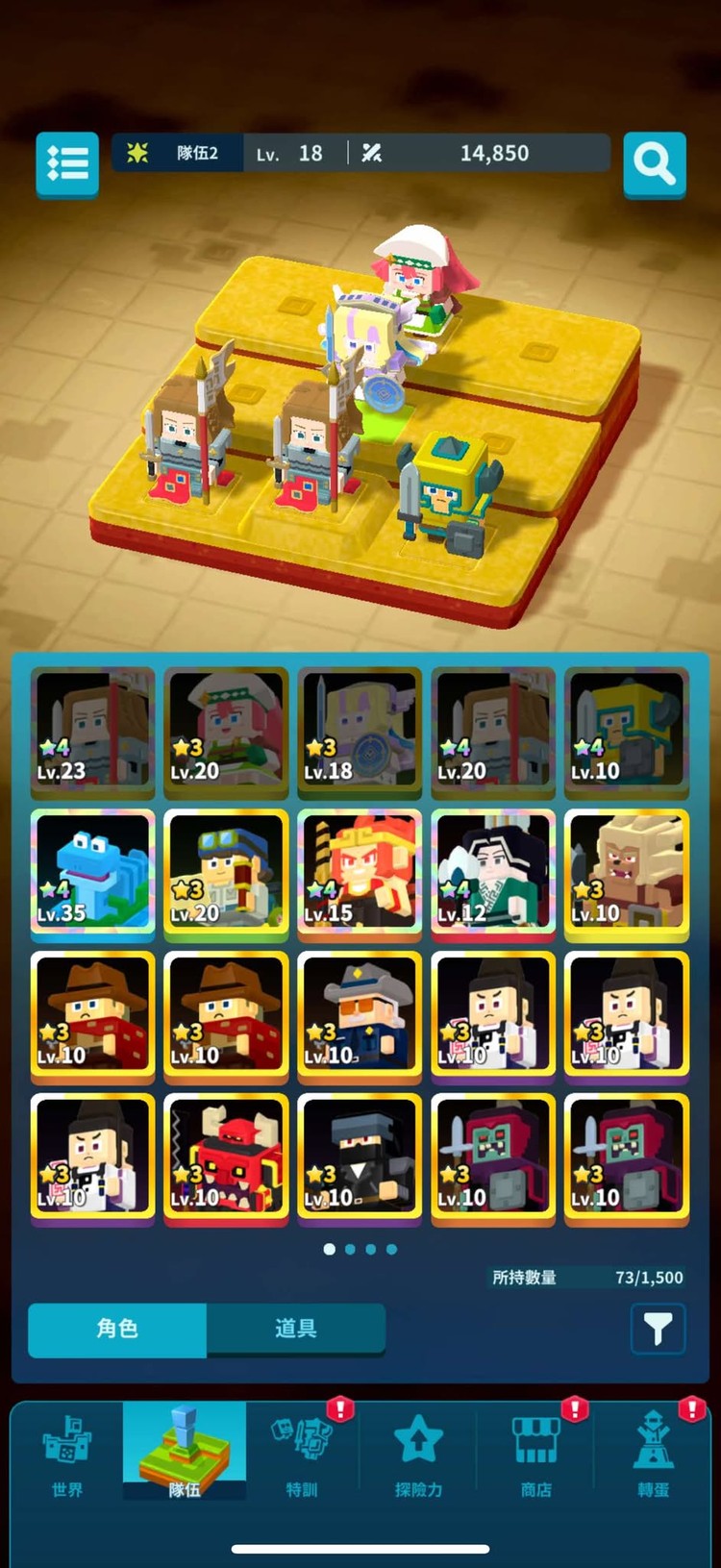Viewport: 721px width, 1568px height.
Task: Open the 特訓 section
Action: (301, 1452)
